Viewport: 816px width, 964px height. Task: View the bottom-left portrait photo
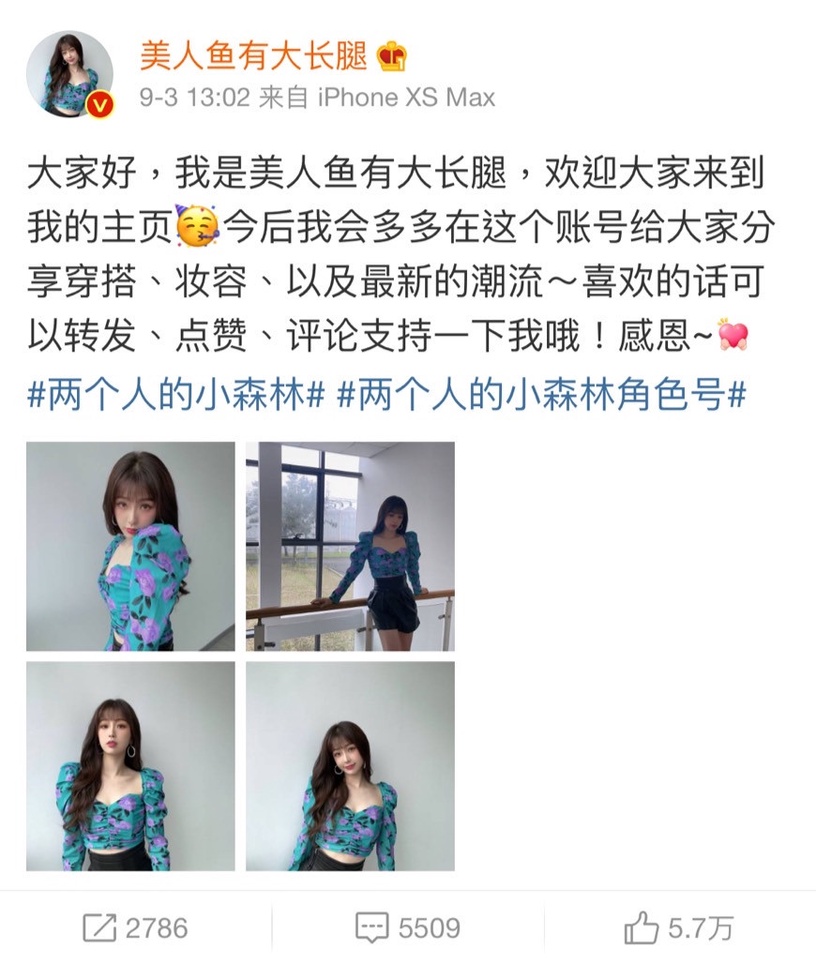coord(130,765)
